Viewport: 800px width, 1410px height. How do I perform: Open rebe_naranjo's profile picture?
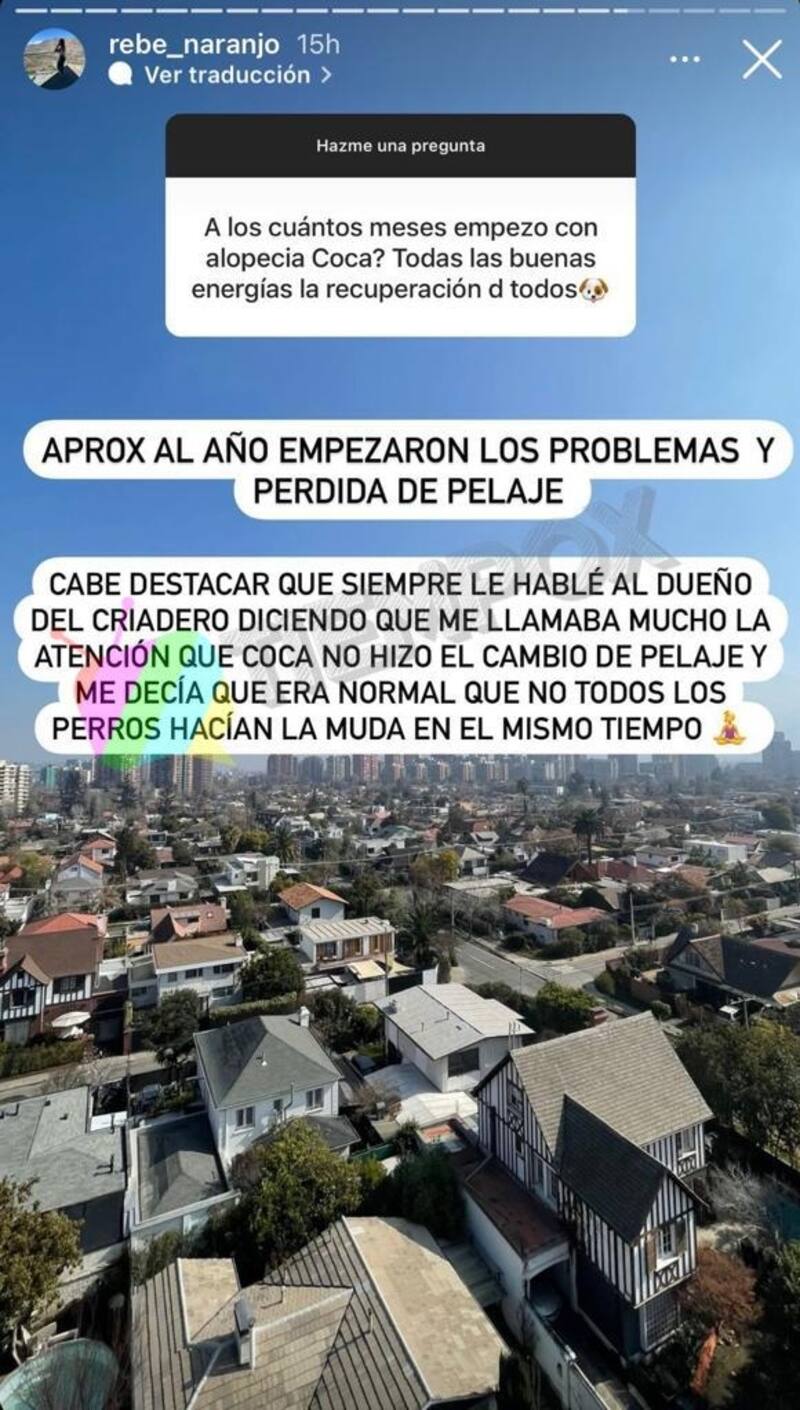(54, 59)
